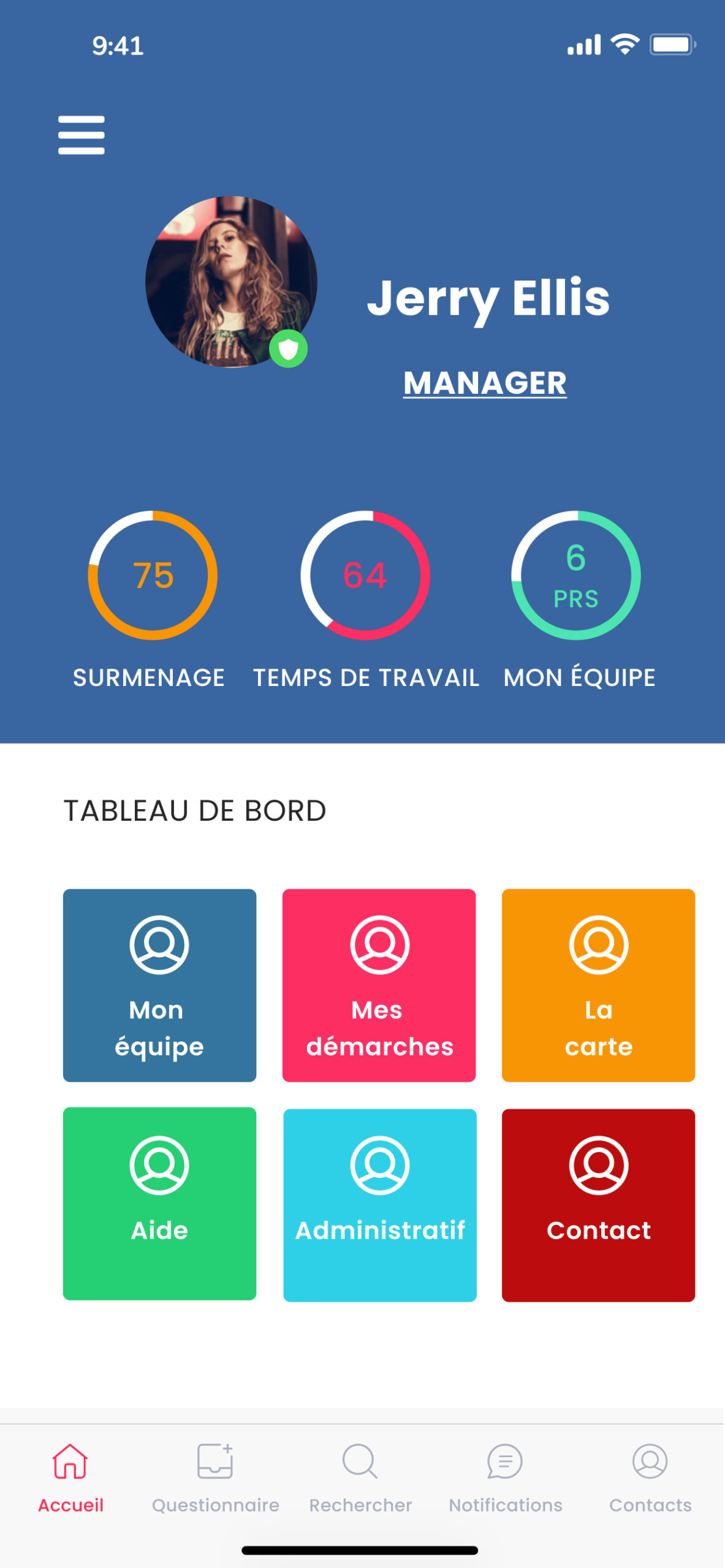This screenshot has width=725, height=1568.
Task: Open the Administratif tile
Action: 379,1205
